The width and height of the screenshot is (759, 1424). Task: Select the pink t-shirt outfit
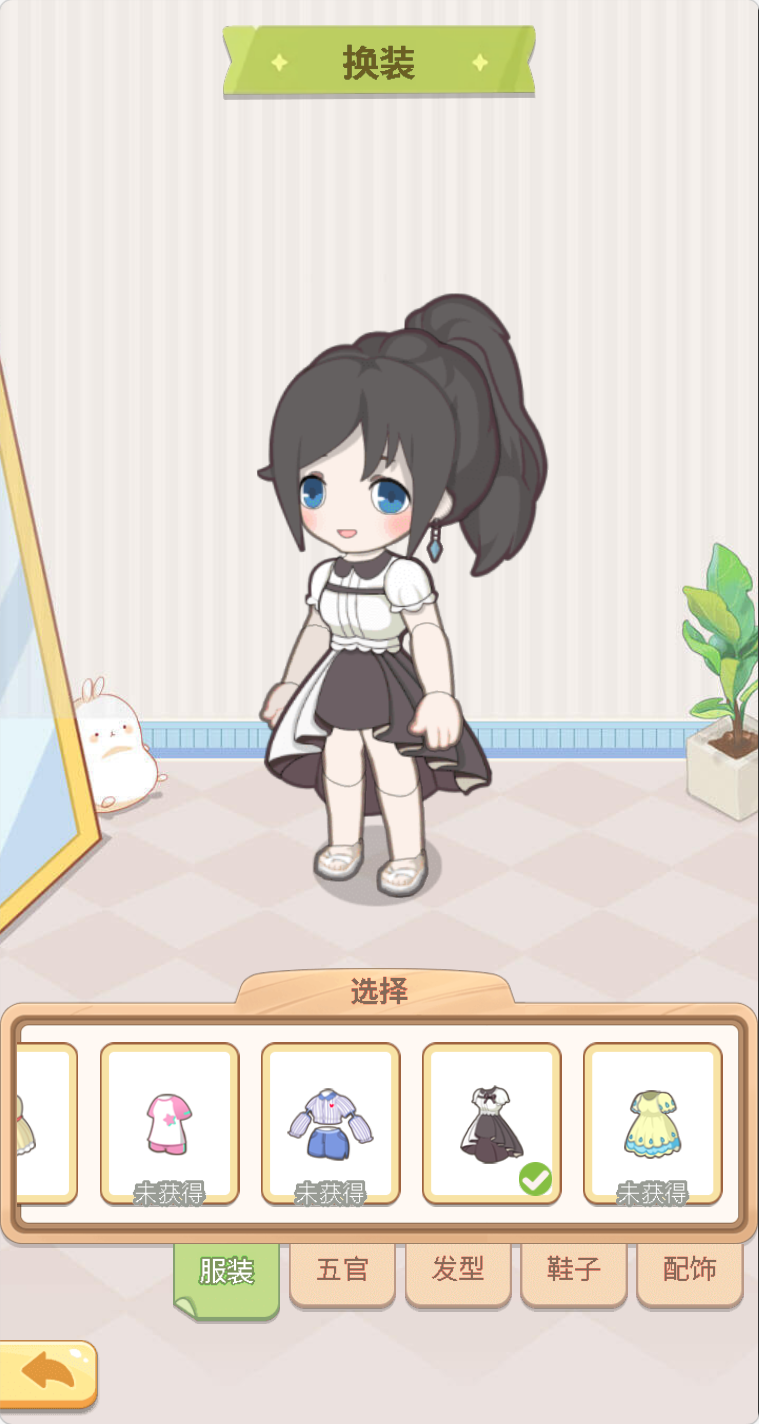click(169, 1122)
